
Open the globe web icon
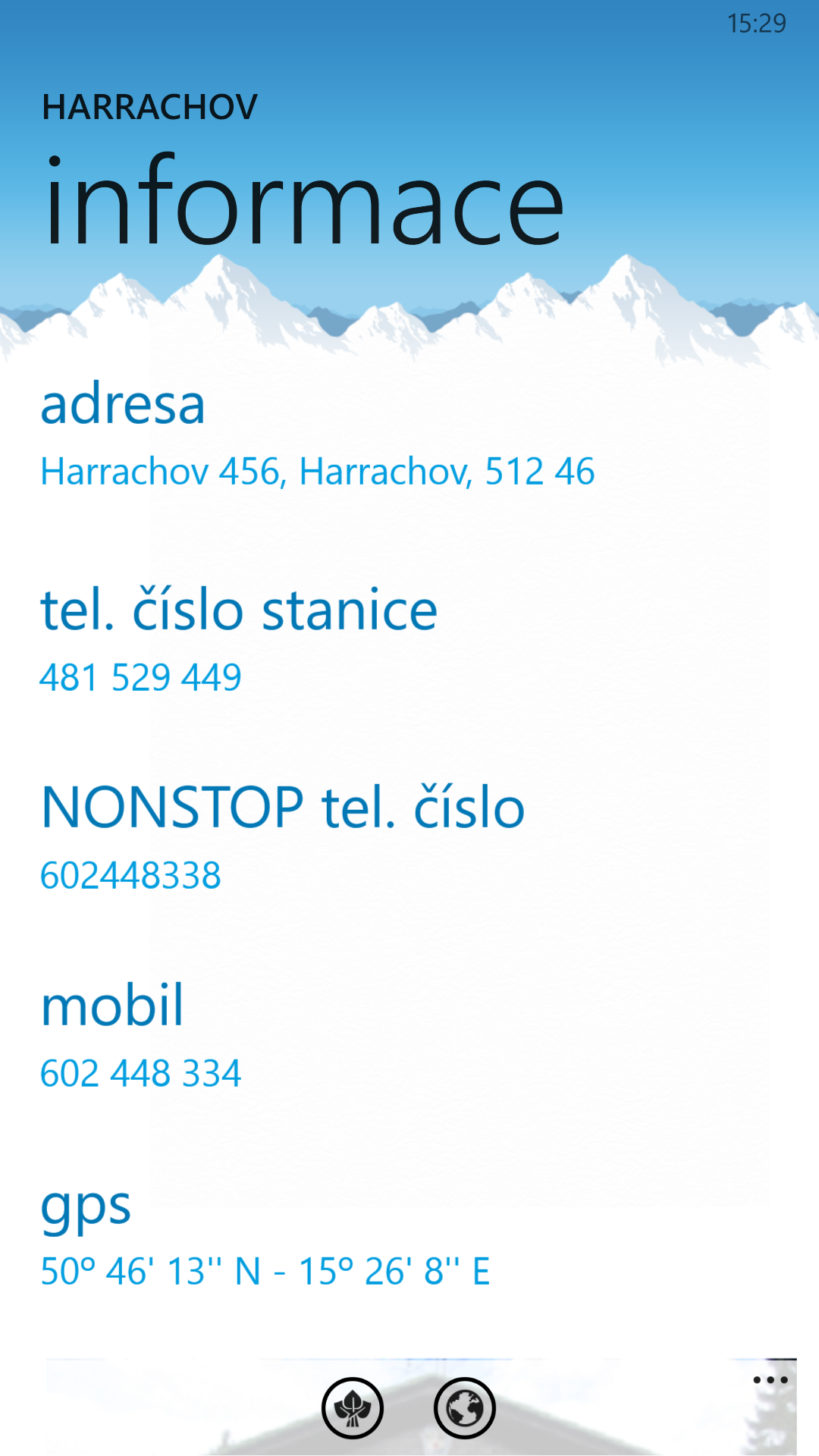465,1408
